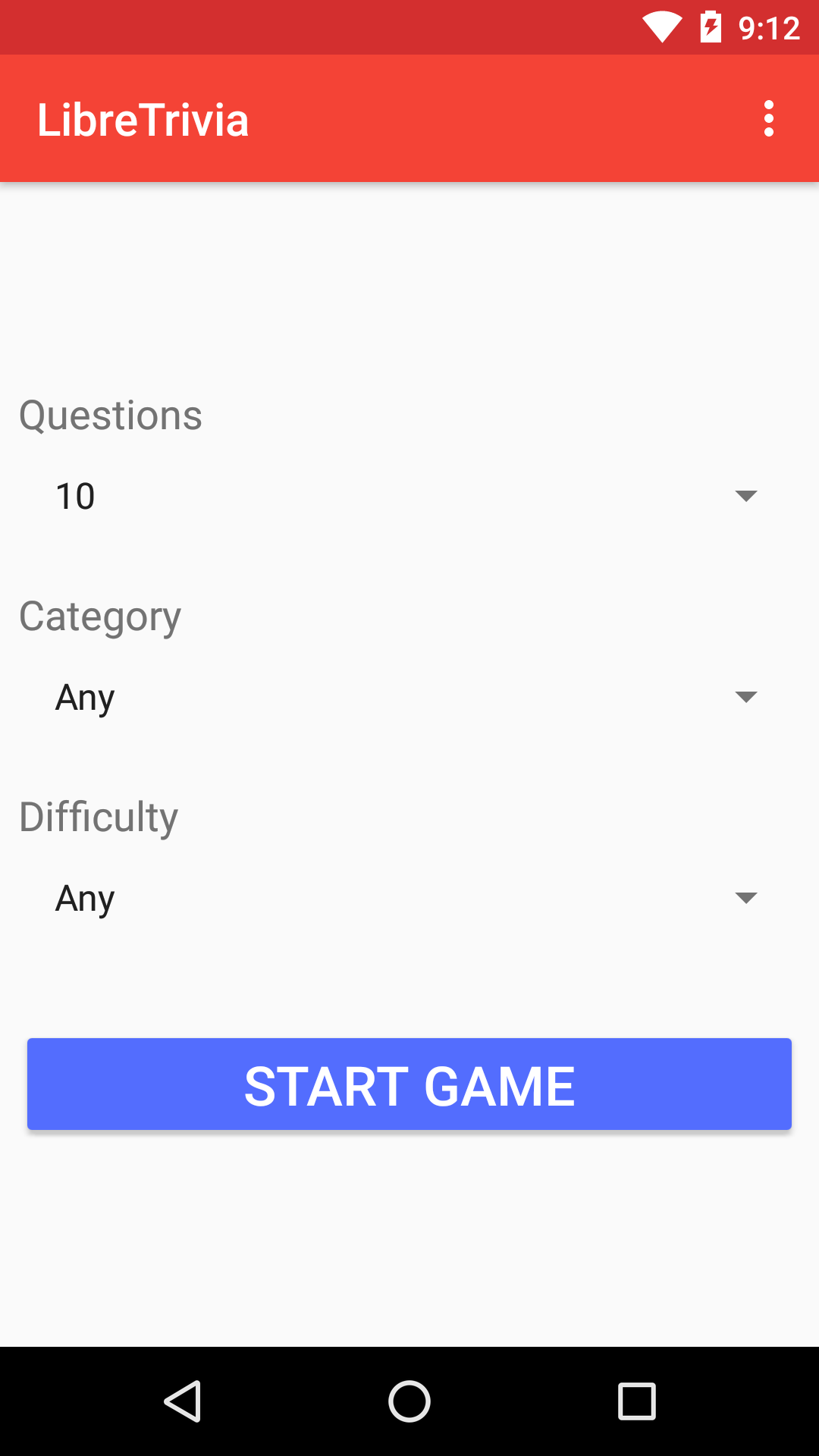Expand the Questions count dropdown
This screenshot has height=1456, width=819.
(x=408, y=497)
